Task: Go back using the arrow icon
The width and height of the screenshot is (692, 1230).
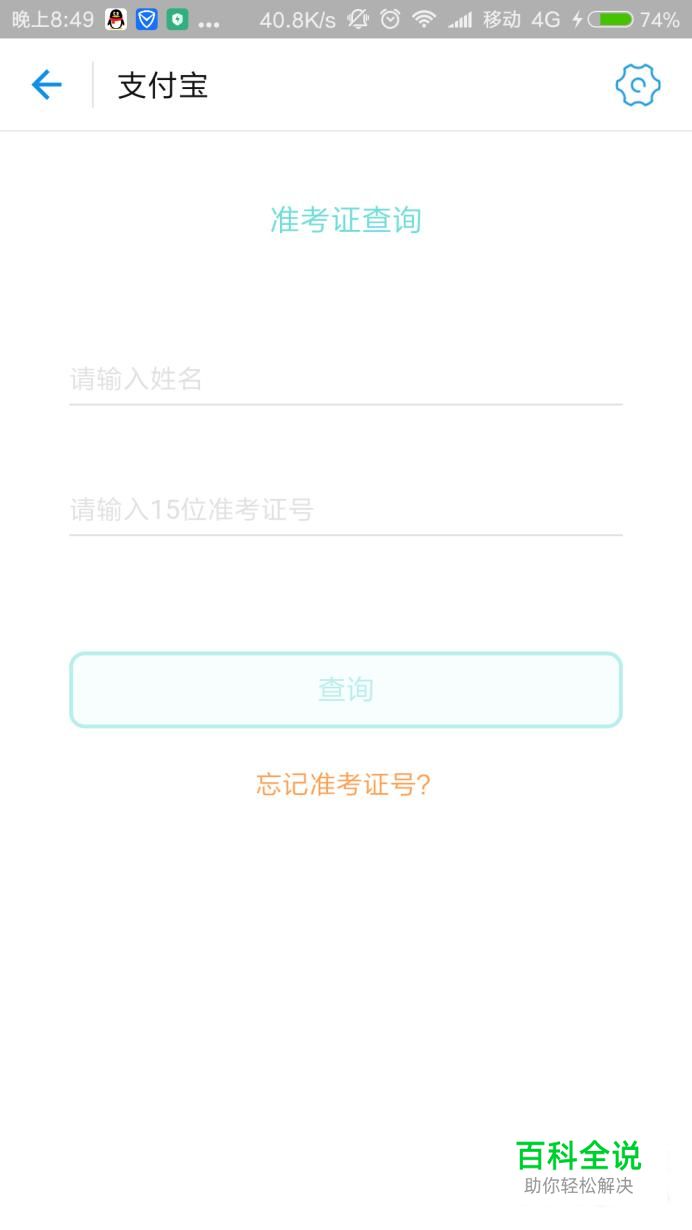Action: click(x=46, y=85)
